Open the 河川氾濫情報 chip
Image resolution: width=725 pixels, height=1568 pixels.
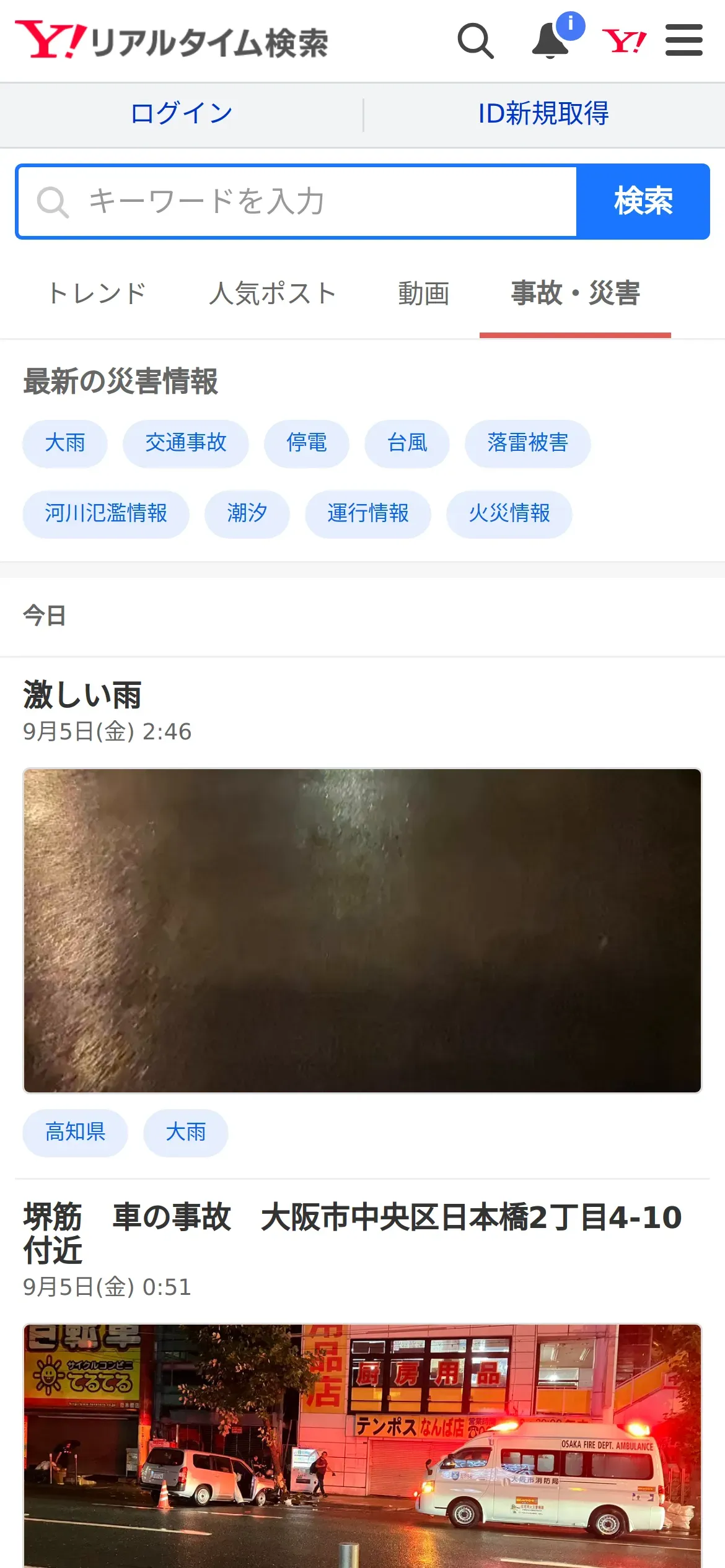pyautogui.click(x=106, y=514)
